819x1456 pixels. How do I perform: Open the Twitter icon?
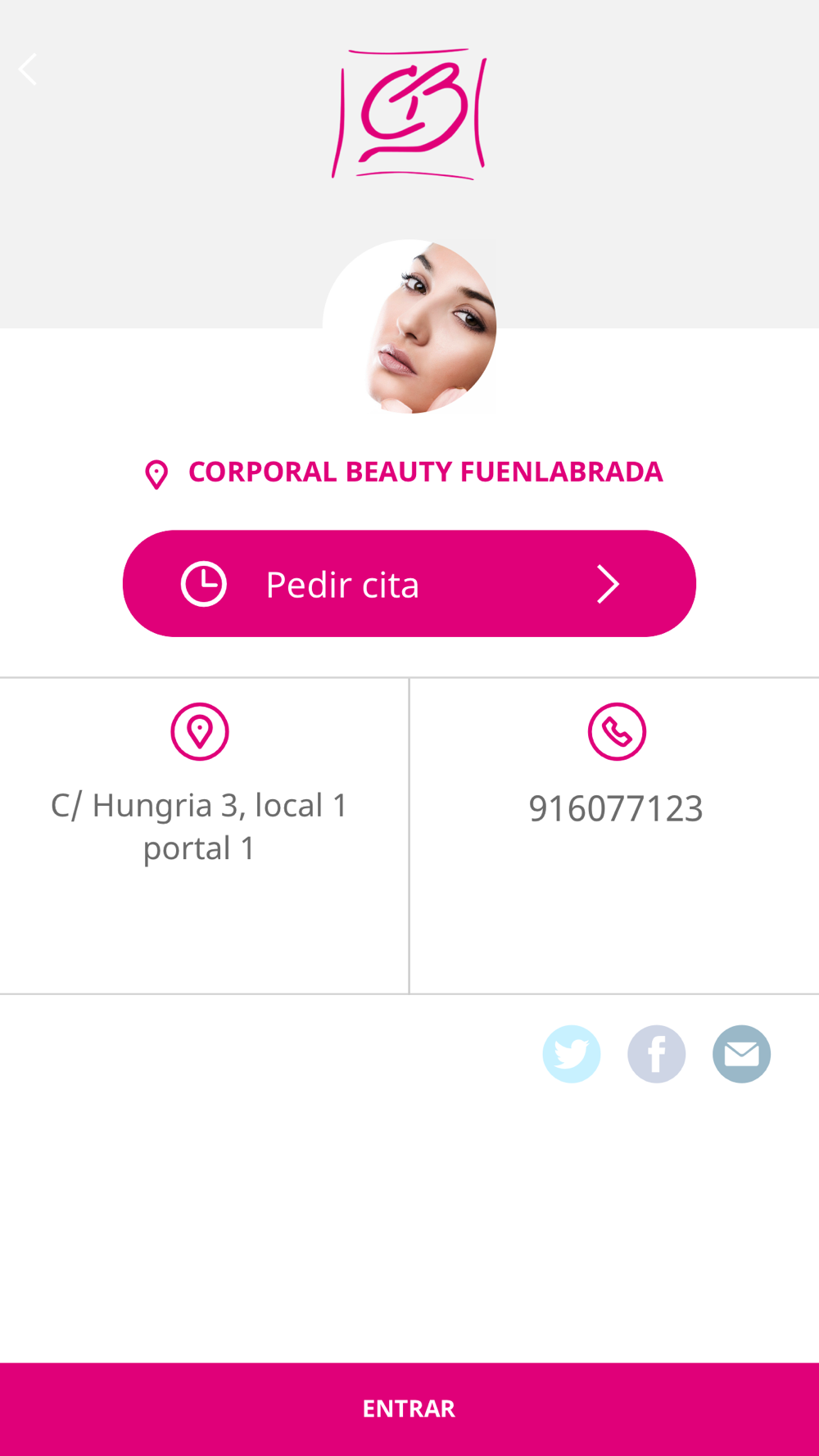coord(572,1054)
